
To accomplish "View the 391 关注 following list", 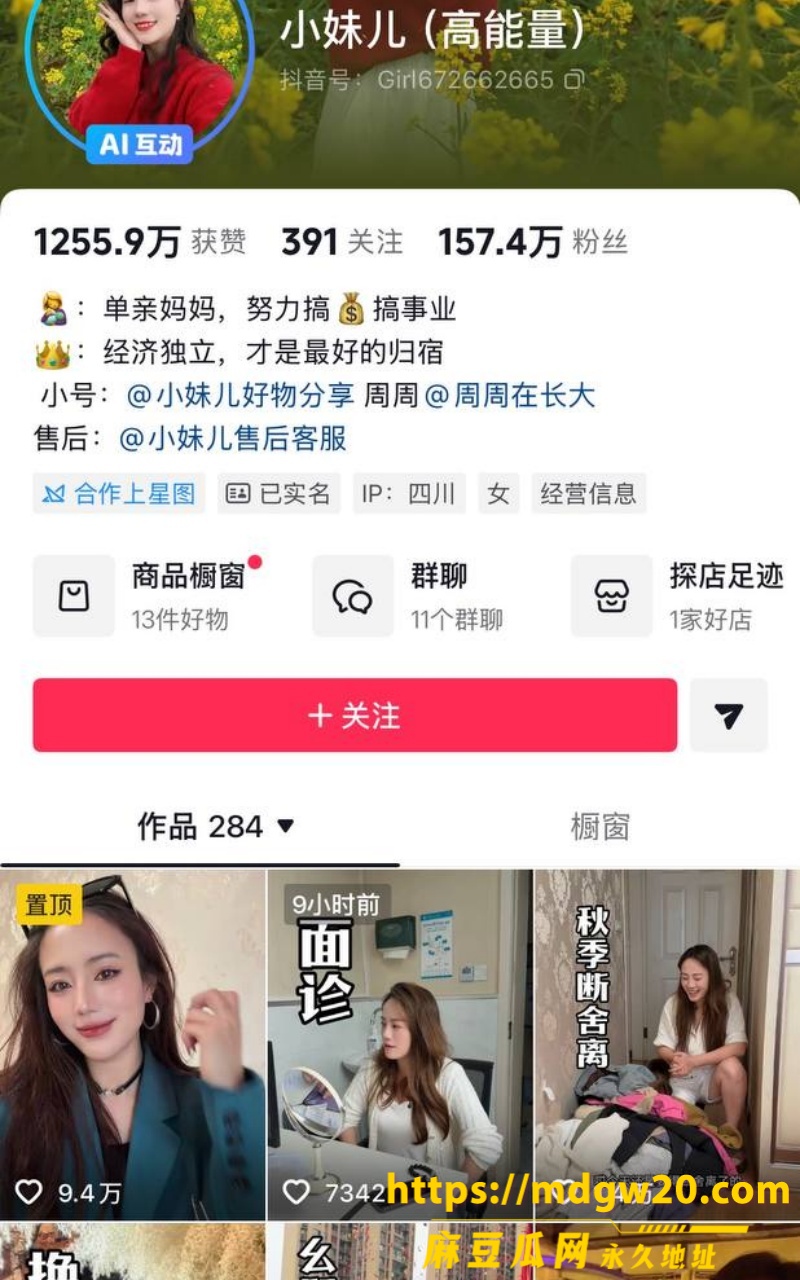I will pyautogui.click(x=342, y=242).
